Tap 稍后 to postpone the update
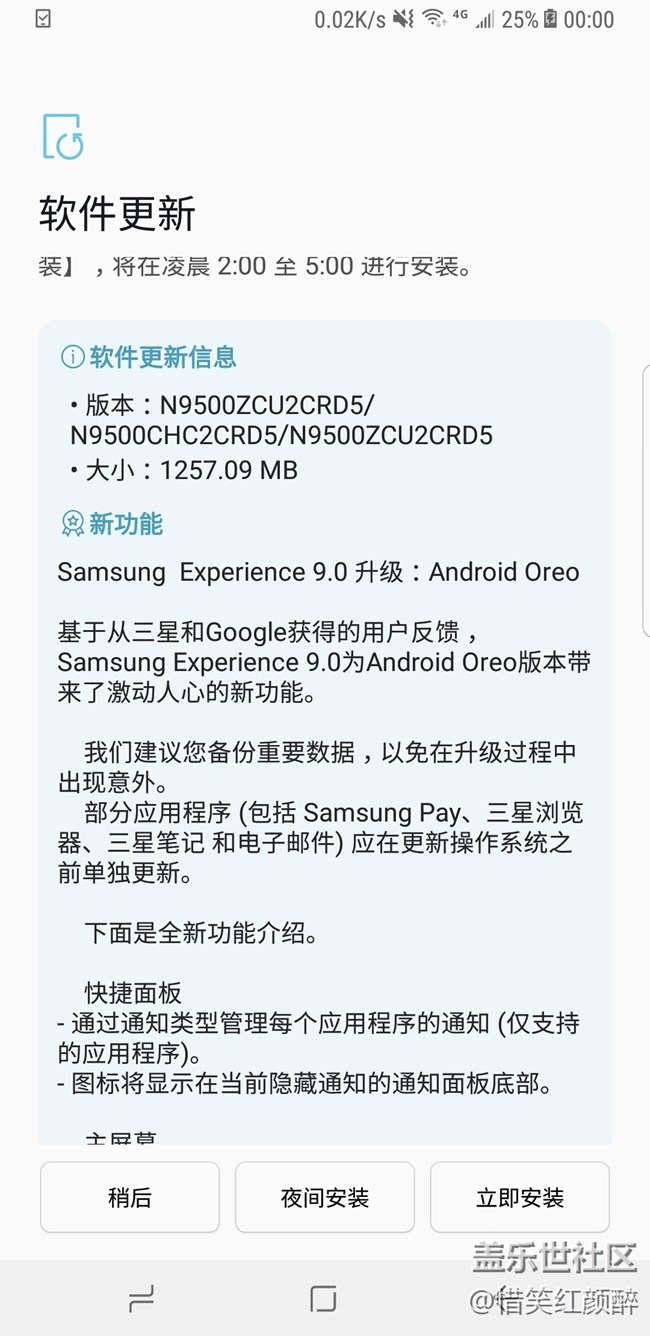This screenshot has width=650, height=1336. pos(130,1197)
